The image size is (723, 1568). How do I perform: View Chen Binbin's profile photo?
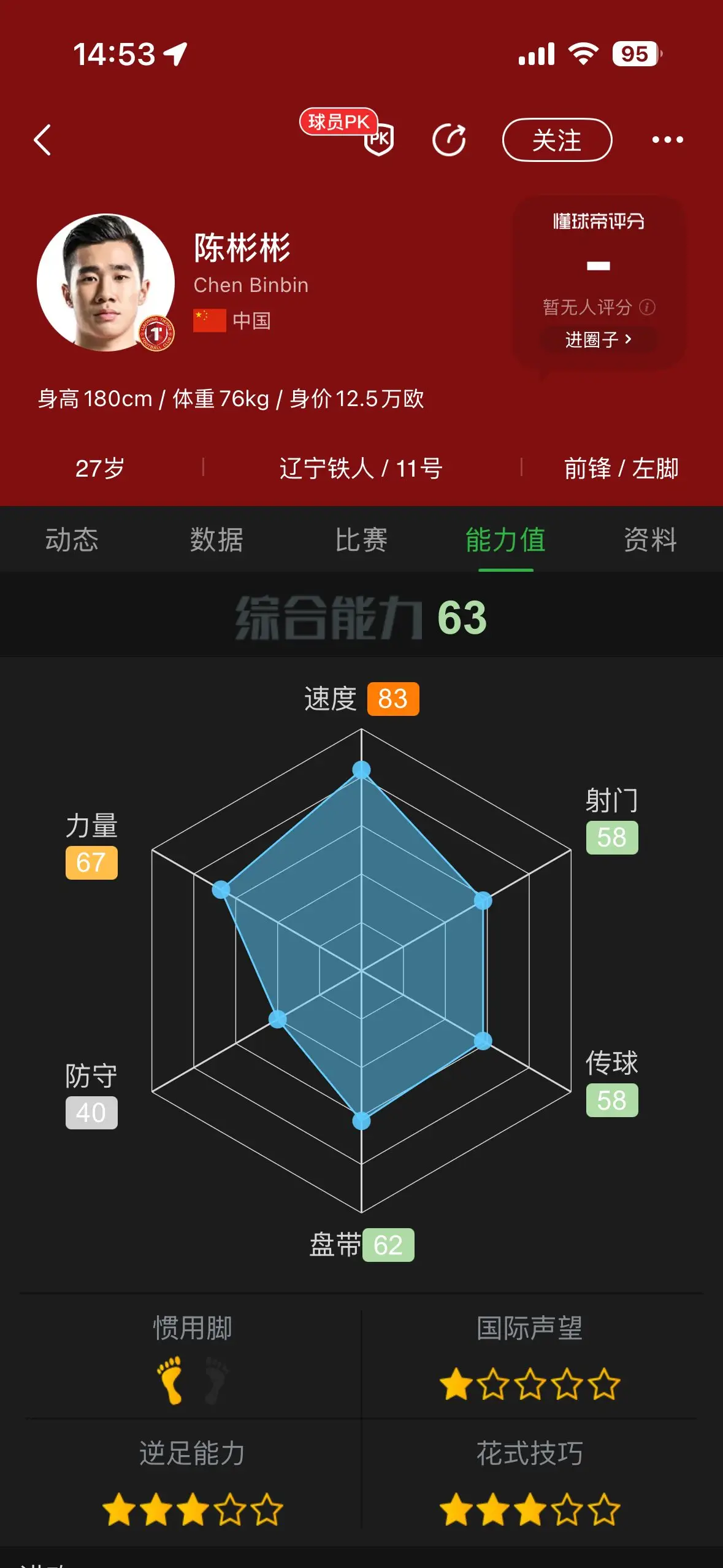pyautogui.click(x=105, y=282)
